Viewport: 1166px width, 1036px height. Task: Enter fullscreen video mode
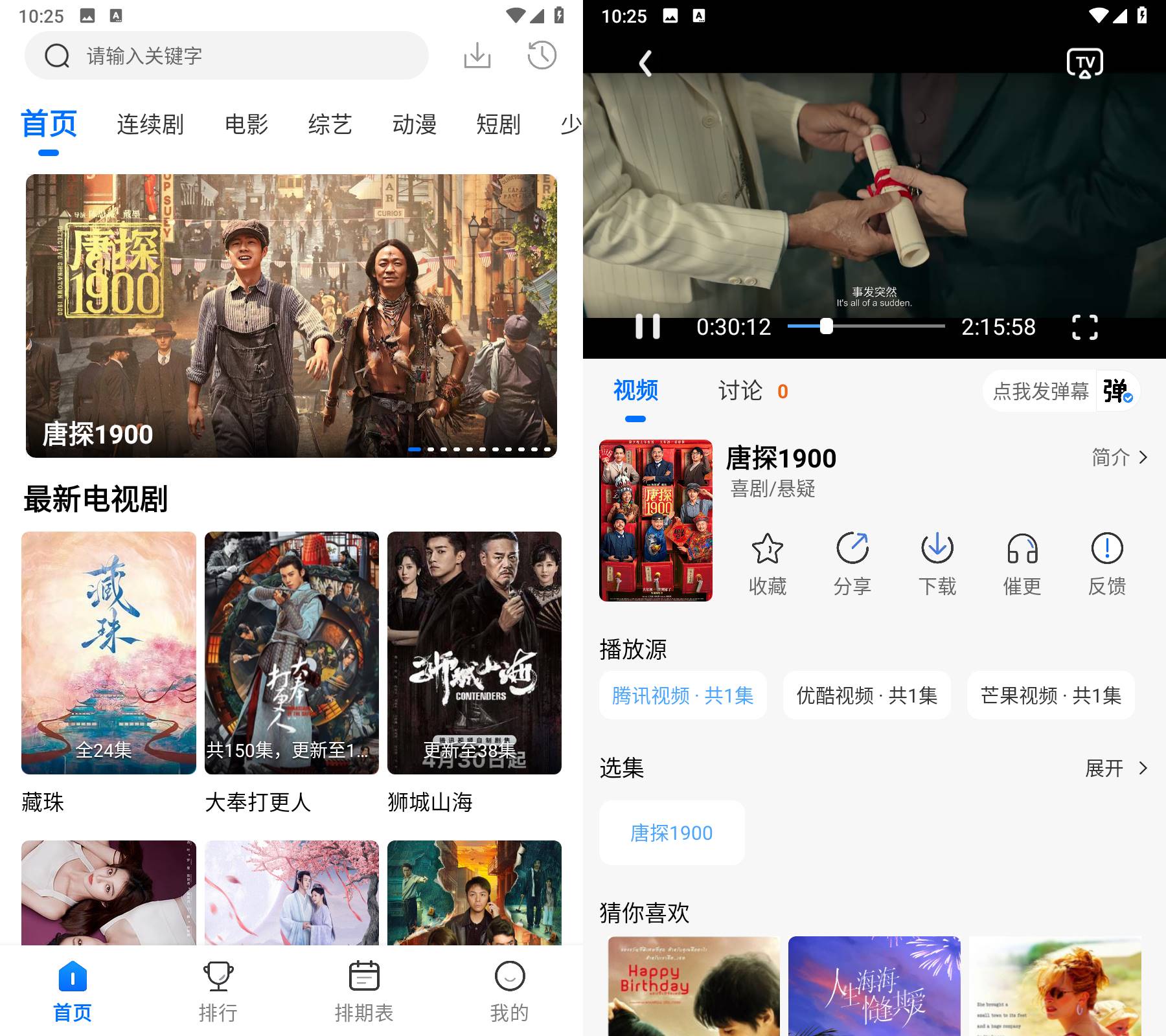1085,327
